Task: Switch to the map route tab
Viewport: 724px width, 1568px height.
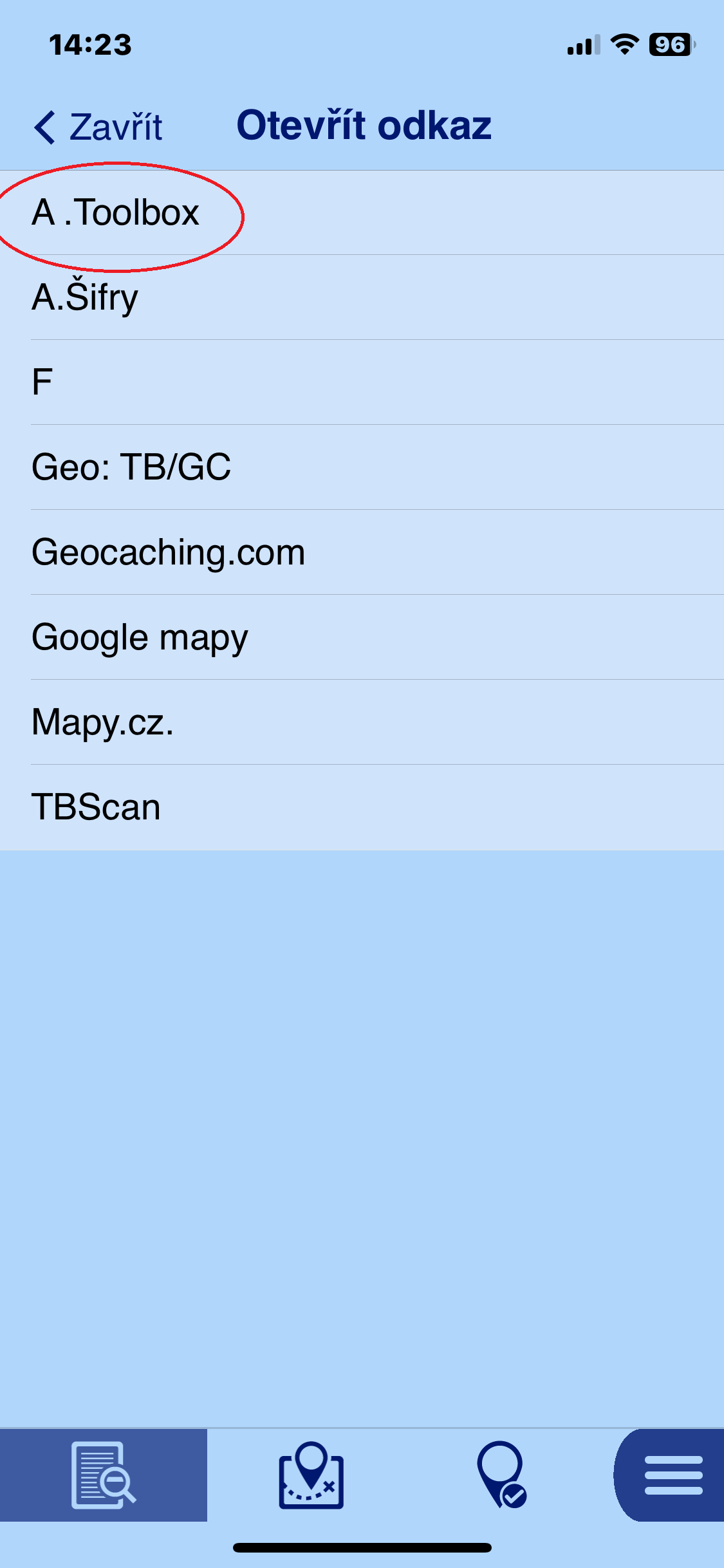Action: pyautogui.click(x=311, y=1475)
